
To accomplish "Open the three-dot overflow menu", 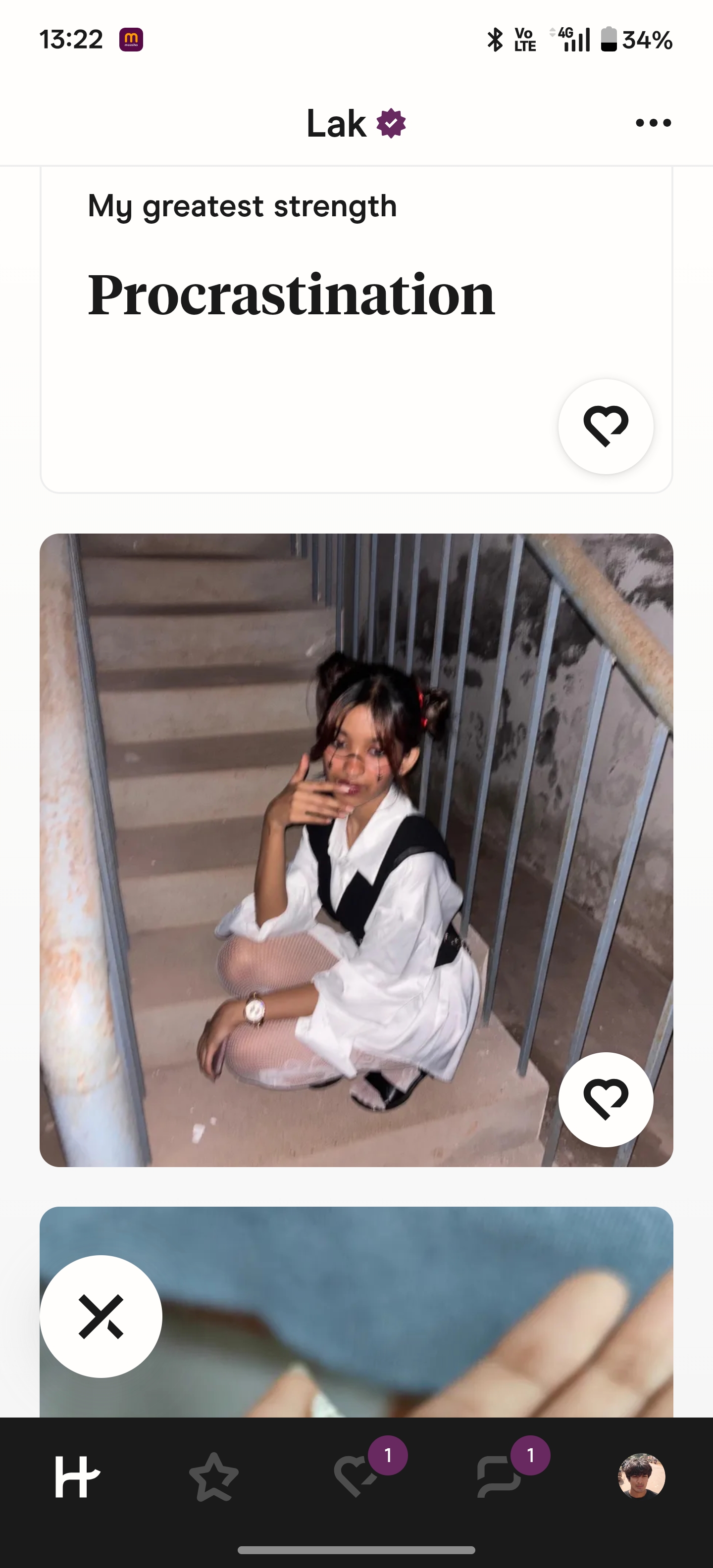I will [653, 123].
